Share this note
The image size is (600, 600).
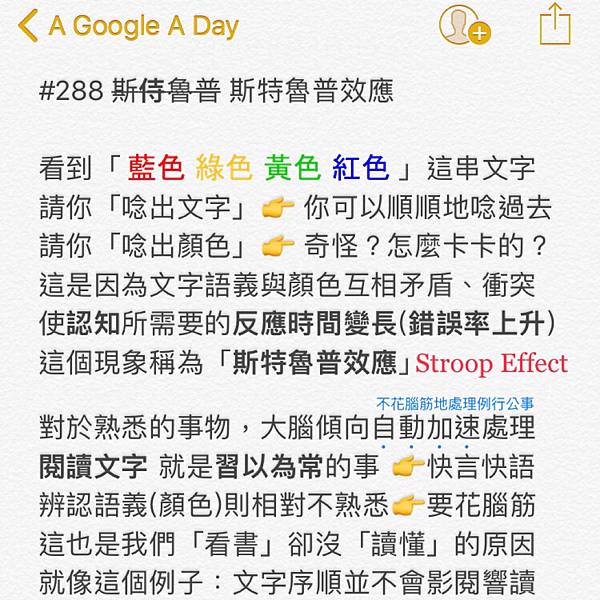coord(555,23)
